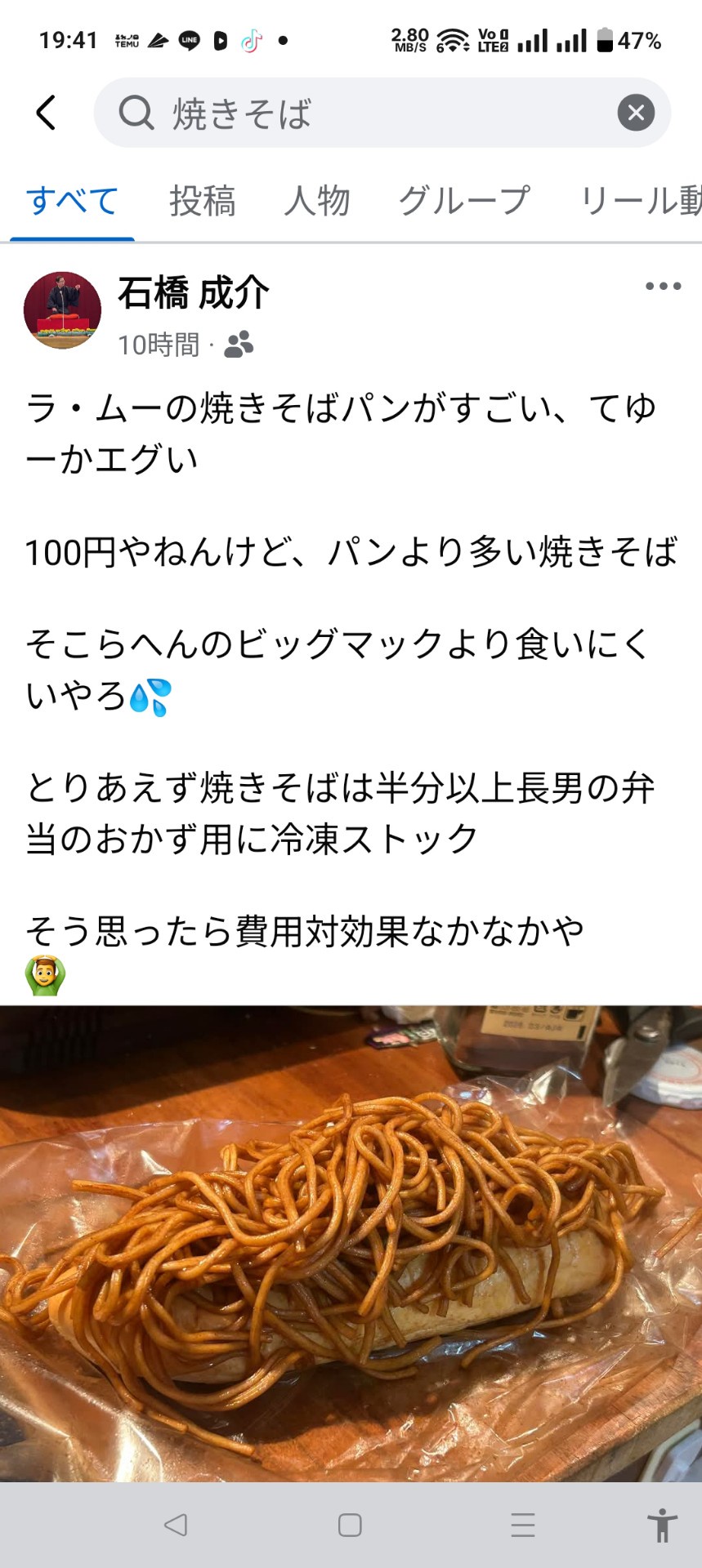Open the profile name 石橋 成介

click(x=193, y=293)
